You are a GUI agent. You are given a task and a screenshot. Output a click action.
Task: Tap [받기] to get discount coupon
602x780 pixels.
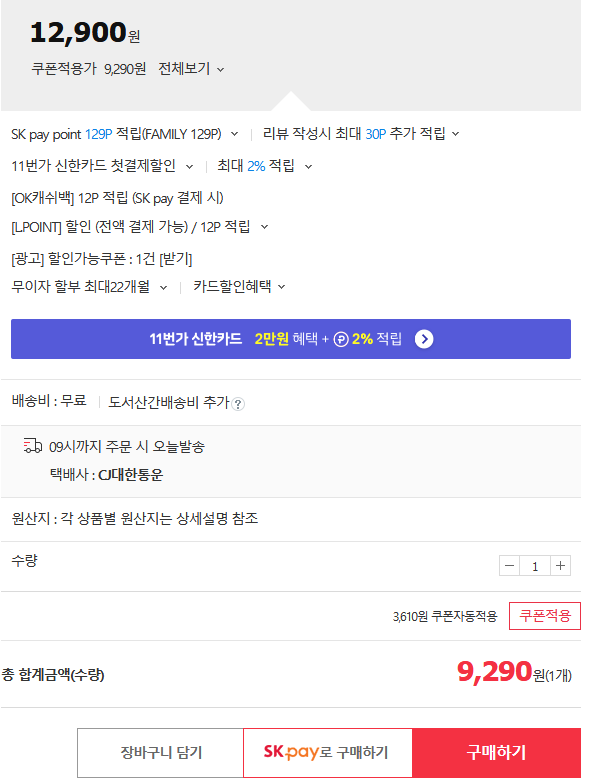tap(176, 259)
